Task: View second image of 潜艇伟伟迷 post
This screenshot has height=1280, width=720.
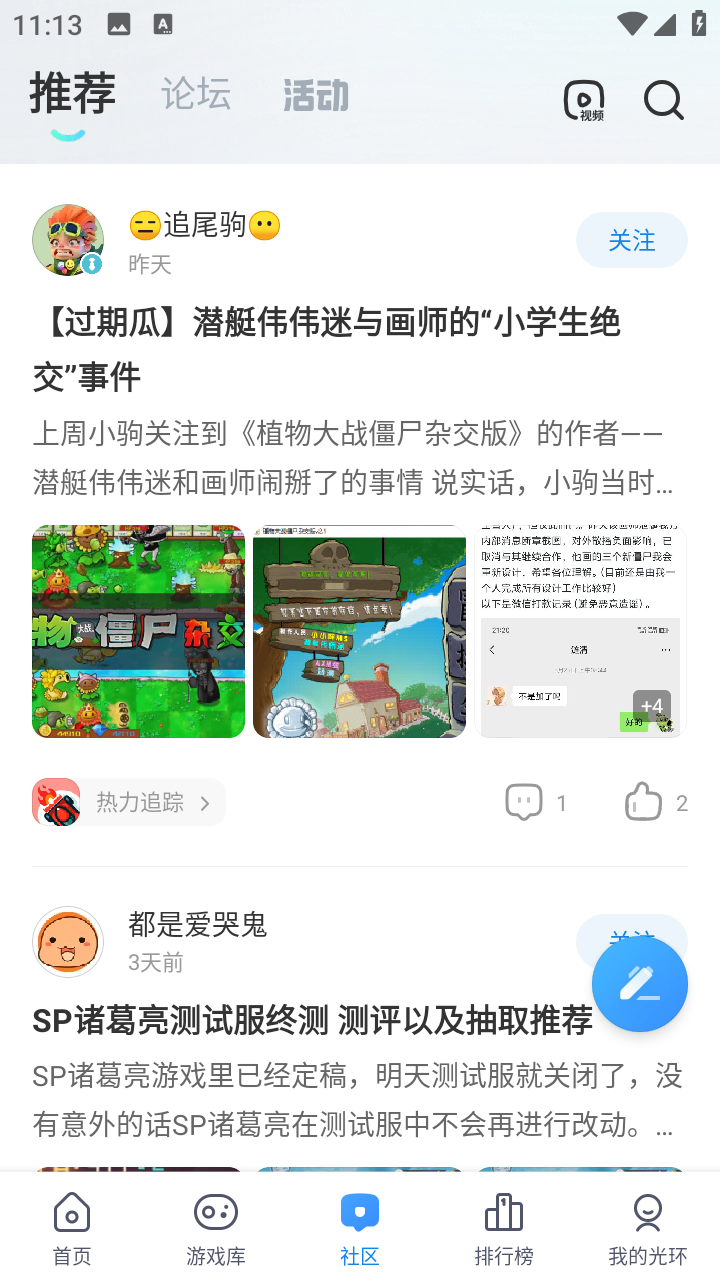Action: 359,631
